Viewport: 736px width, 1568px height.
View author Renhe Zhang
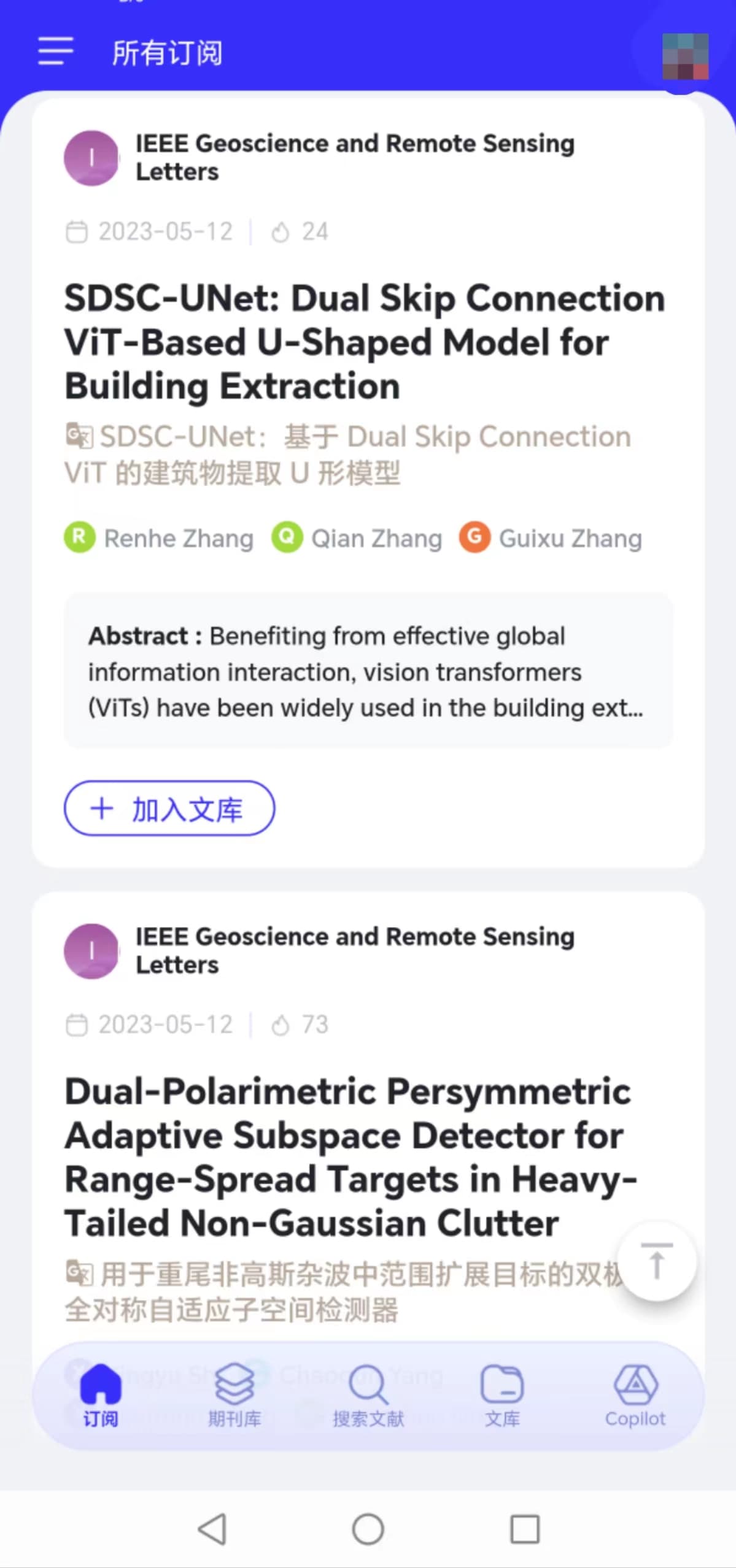(x=160, y=538)
